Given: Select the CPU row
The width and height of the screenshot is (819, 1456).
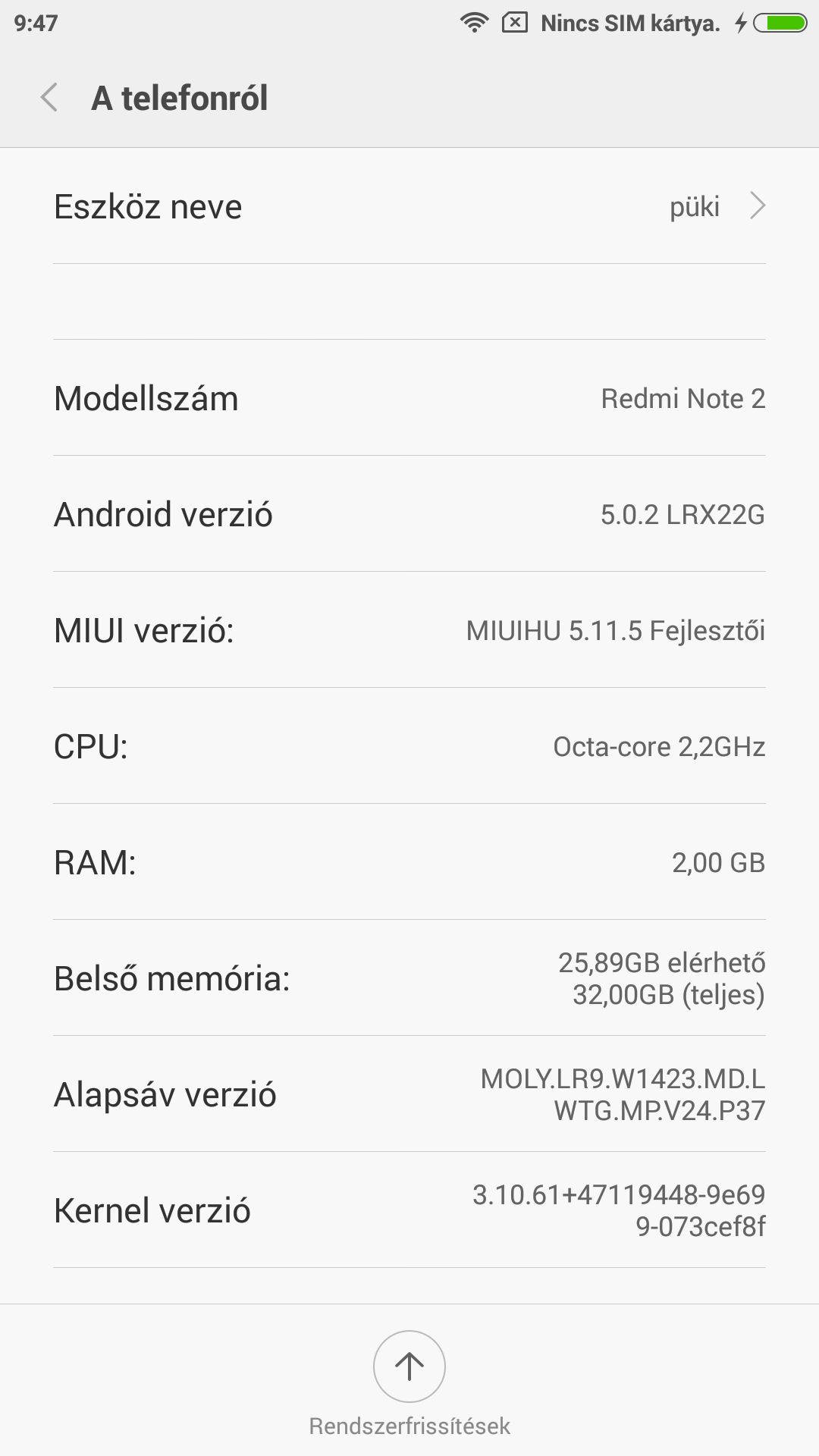Looking at the screenshot, I should click(x=409, y=746).
